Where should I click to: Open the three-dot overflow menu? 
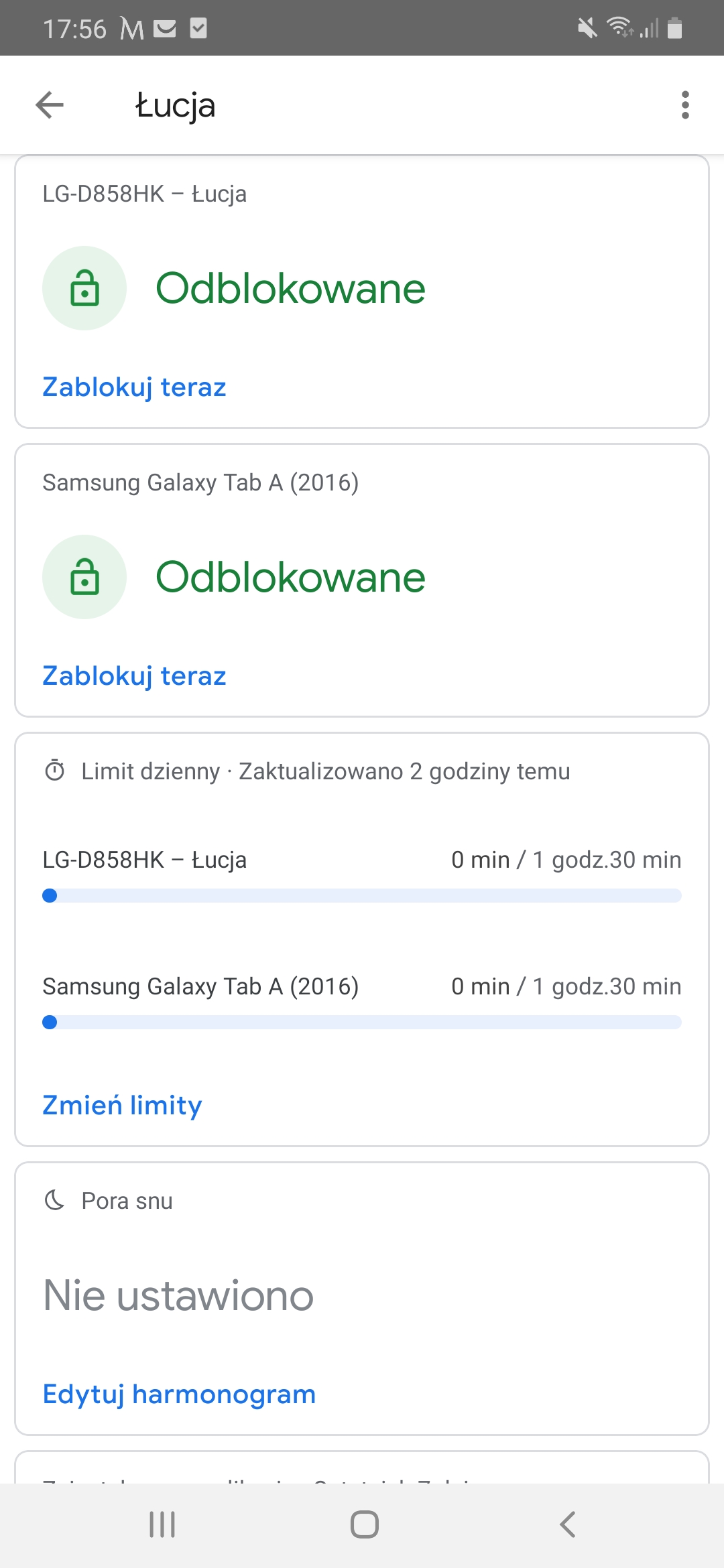tap(685, 105)
